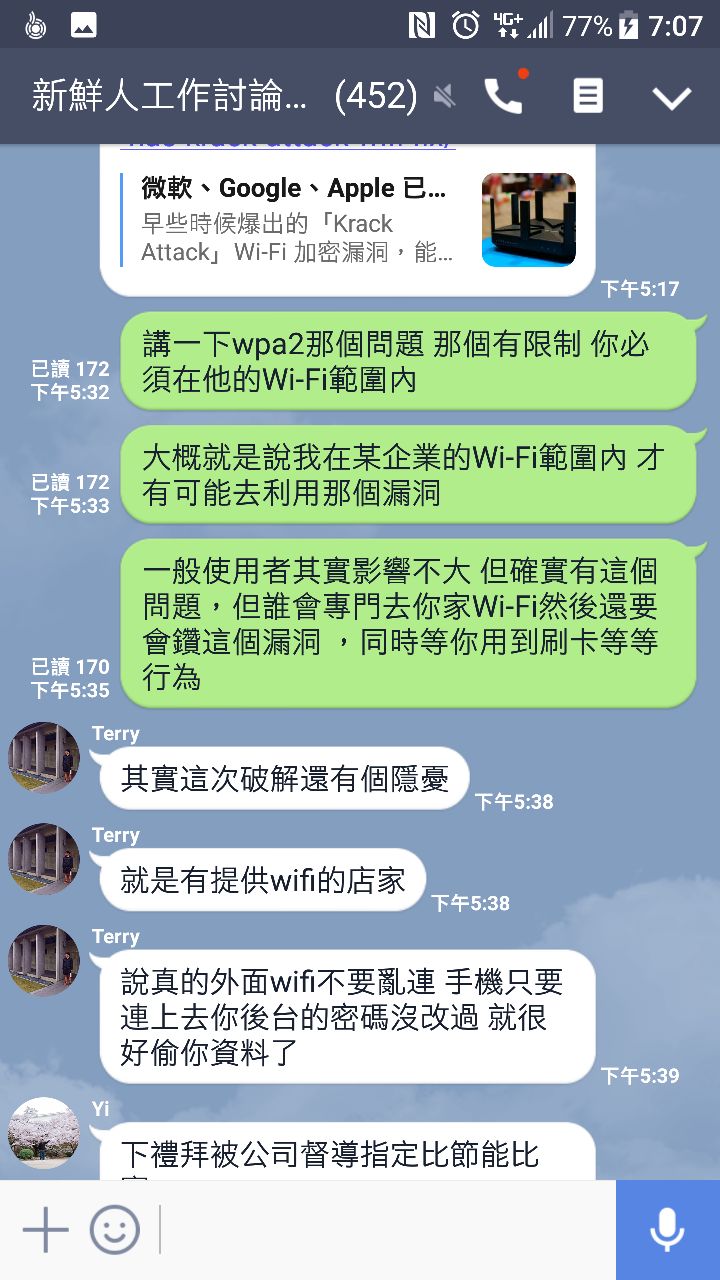Open the notes and albums icon
The image size is (720, 1280).
588,96
